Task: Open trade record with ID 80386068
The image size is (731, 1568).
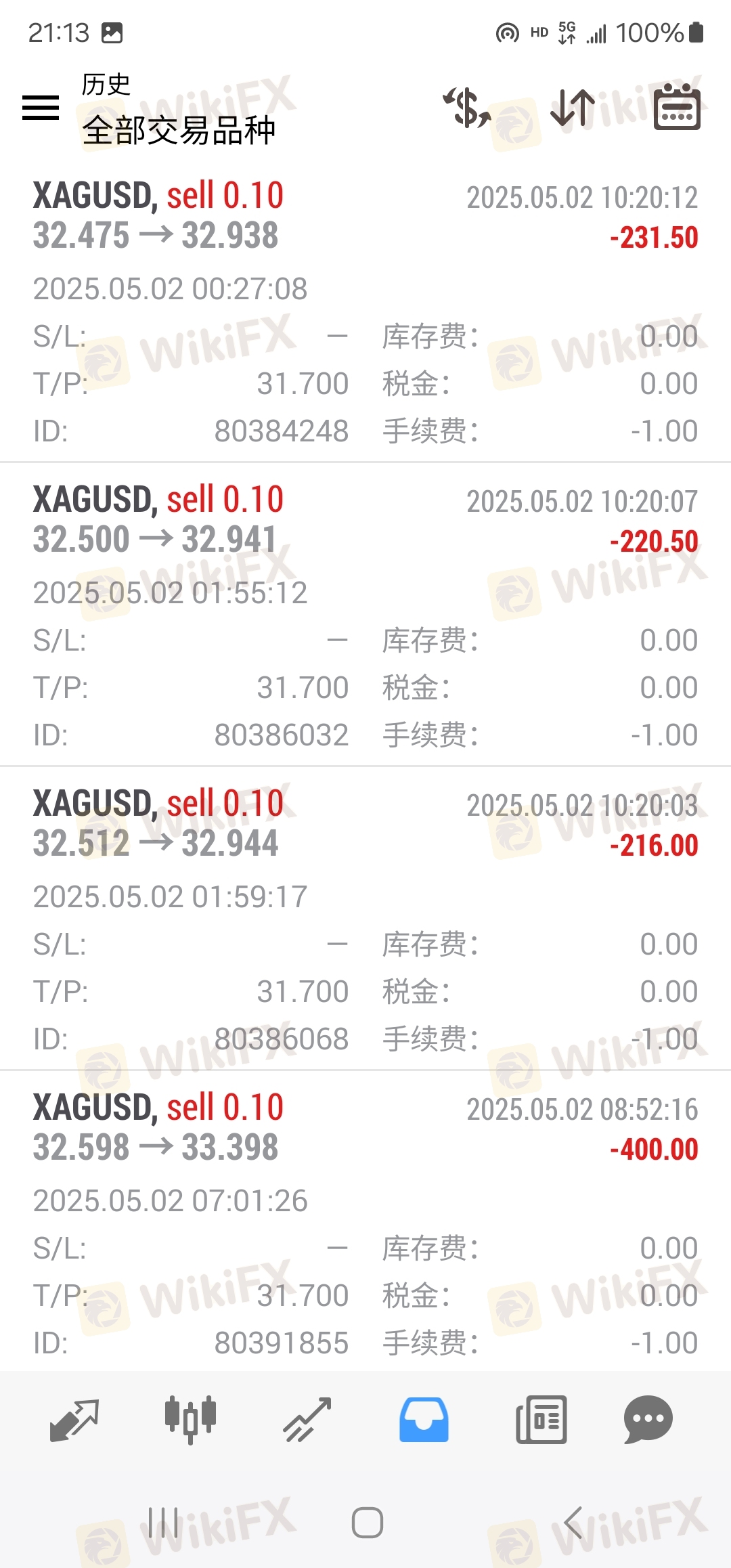Action: tap(365, 919)
